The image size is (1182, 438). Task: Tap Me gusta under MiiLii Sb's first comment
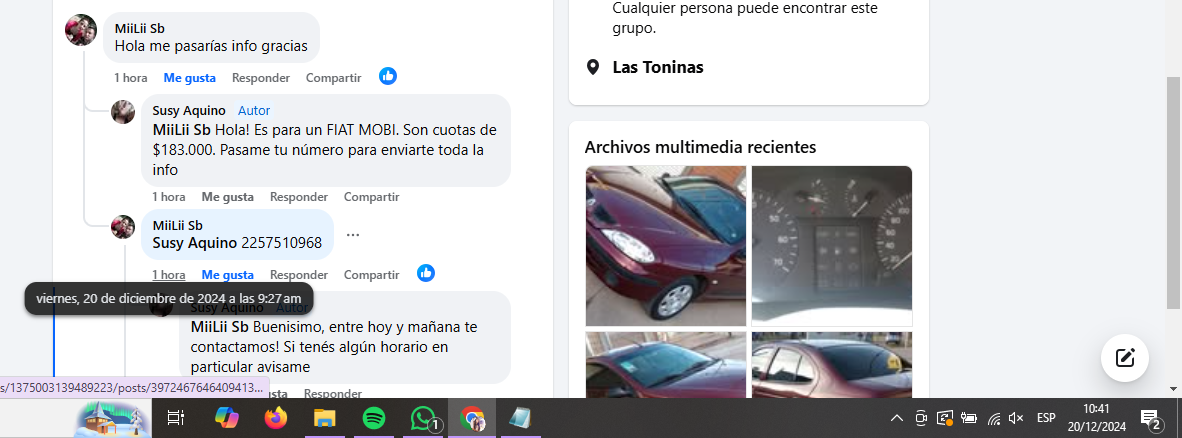tap(189, 78)
